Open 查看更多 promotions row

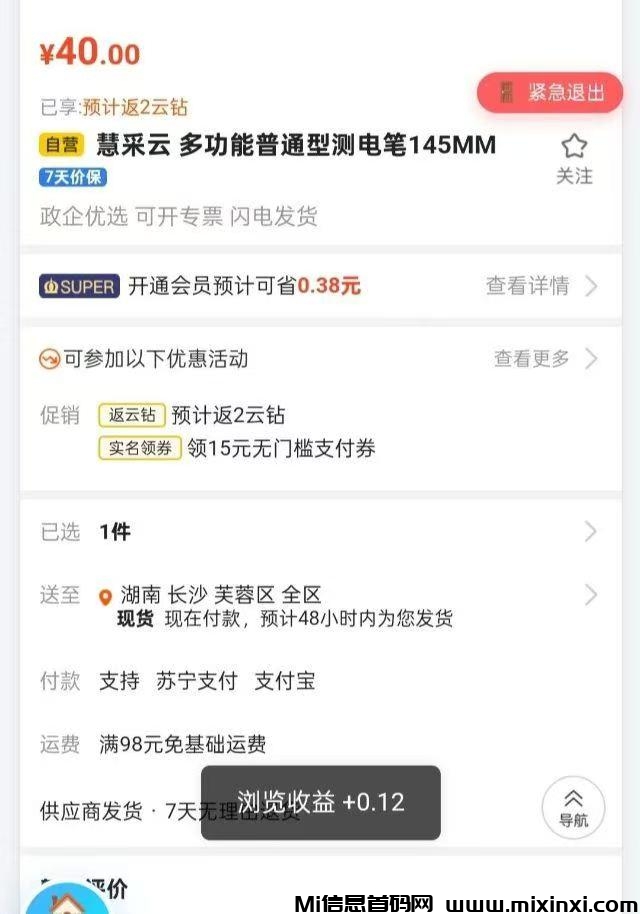tap(545, 358)
